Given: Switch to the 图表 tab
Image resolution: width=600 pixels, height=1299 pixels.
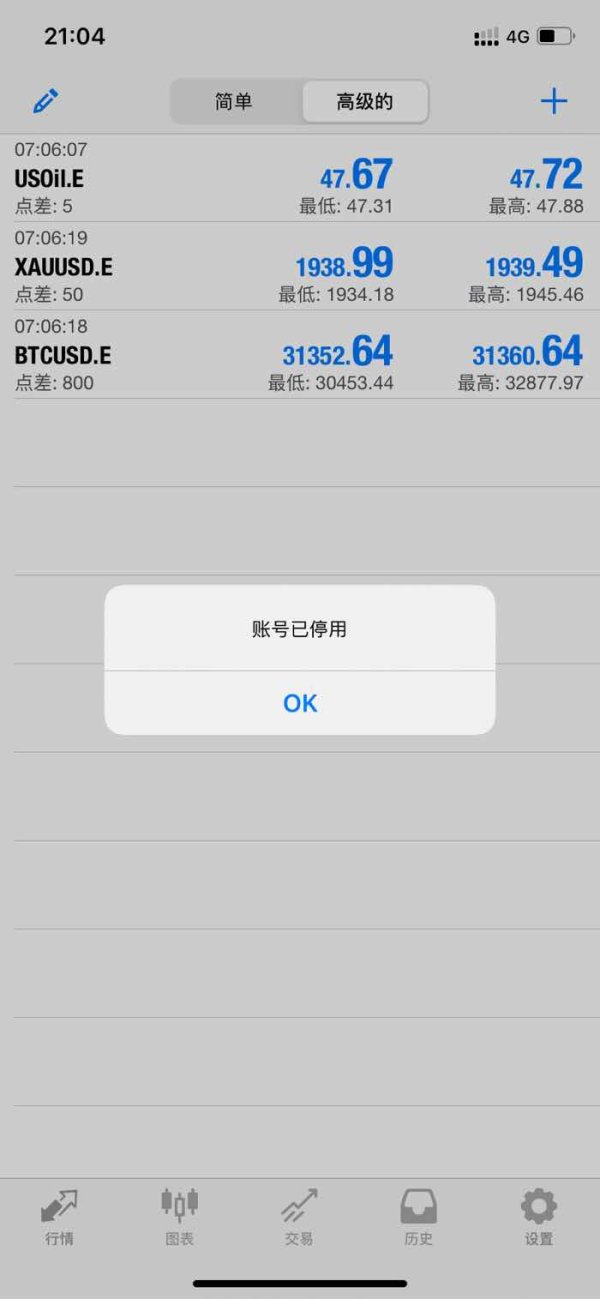Looking at the screenshot, I should 180,1217.
